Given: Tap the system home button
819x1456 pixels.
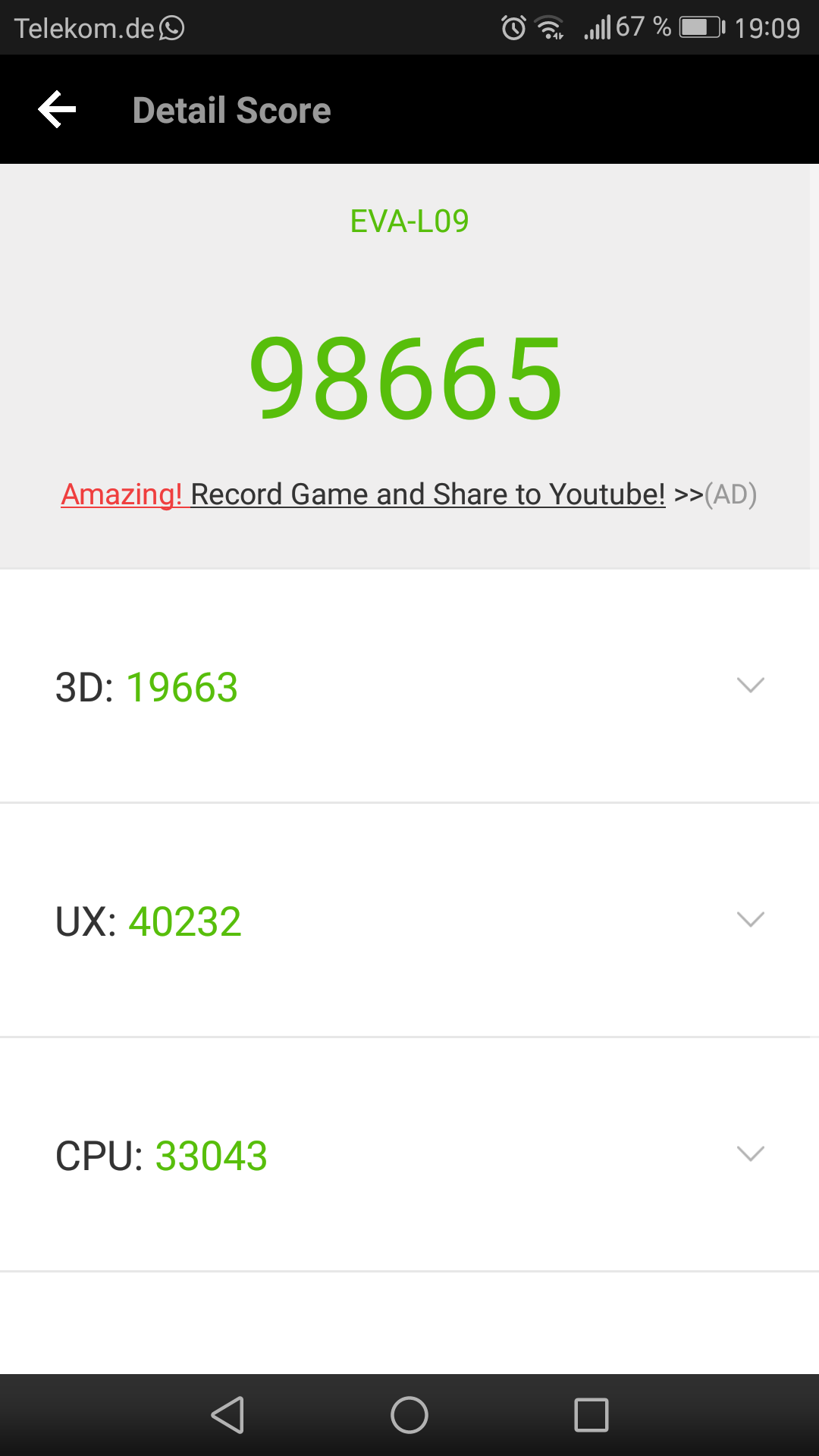Looking at the screenshot, I should pos(409,1415).
